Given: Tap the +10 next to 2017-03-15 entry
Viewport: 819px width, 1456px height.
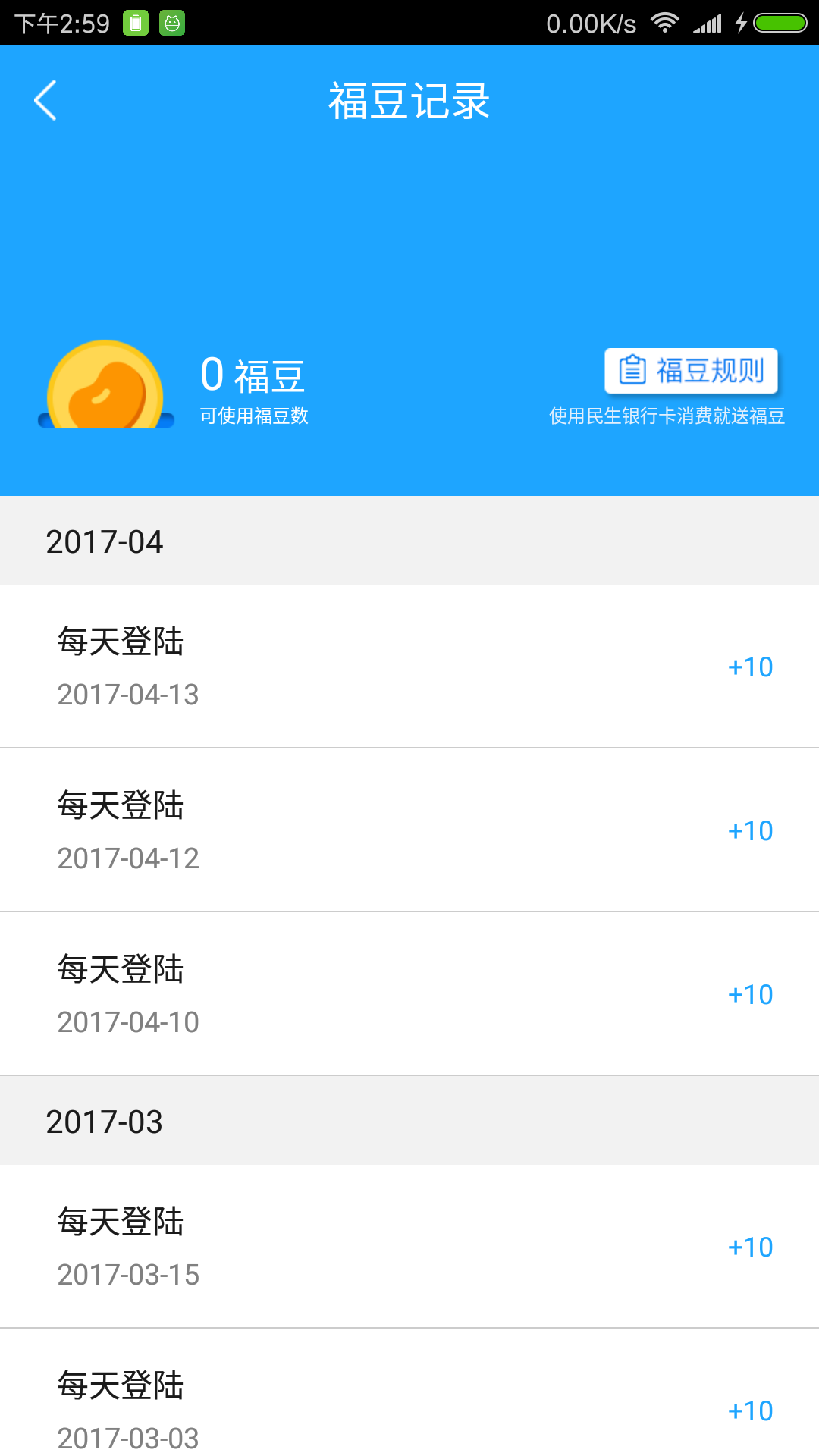Looking at the screenshot, I should [x=749, y=1246].
